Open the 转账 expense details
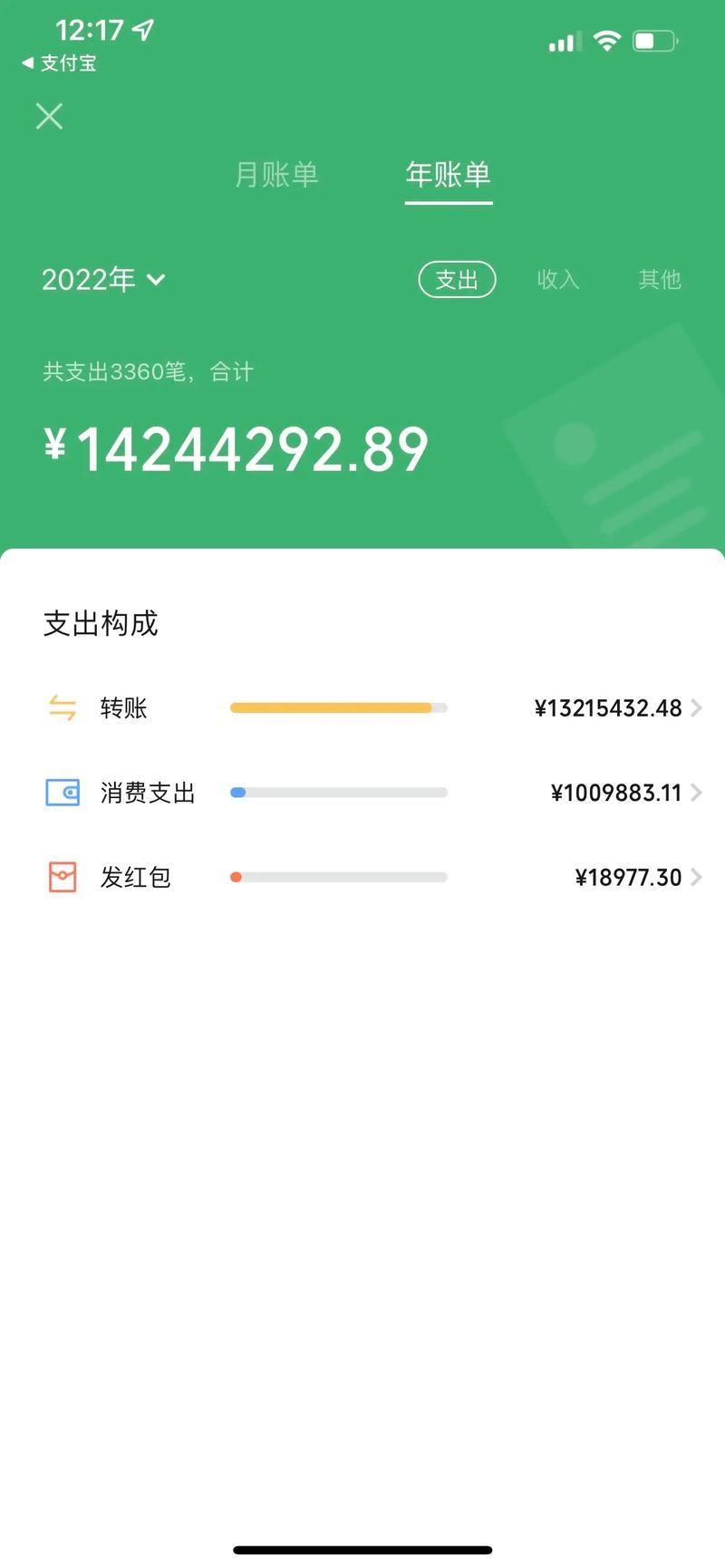725x1568 pixels. (x=362, y=707)
